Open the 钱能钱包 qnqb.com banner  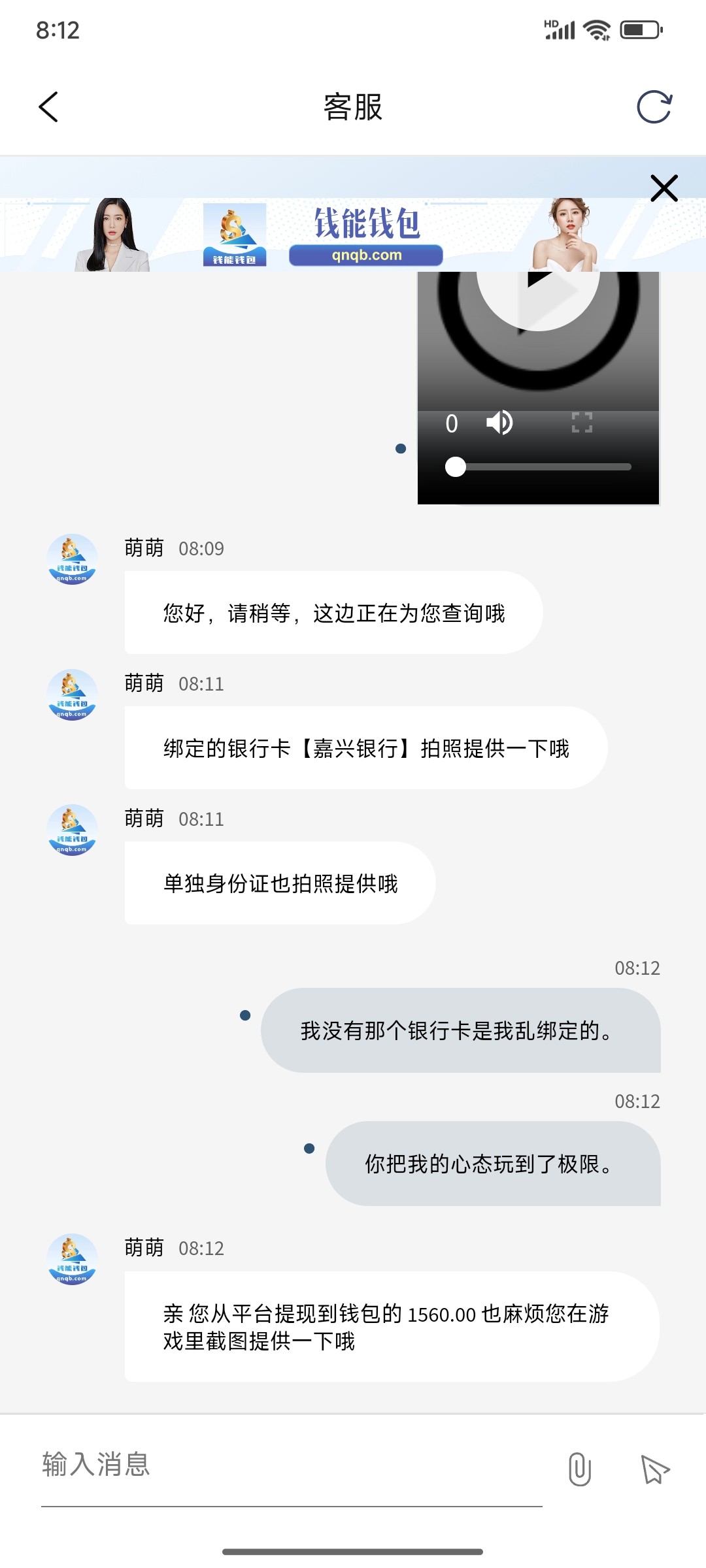point(353,235)
